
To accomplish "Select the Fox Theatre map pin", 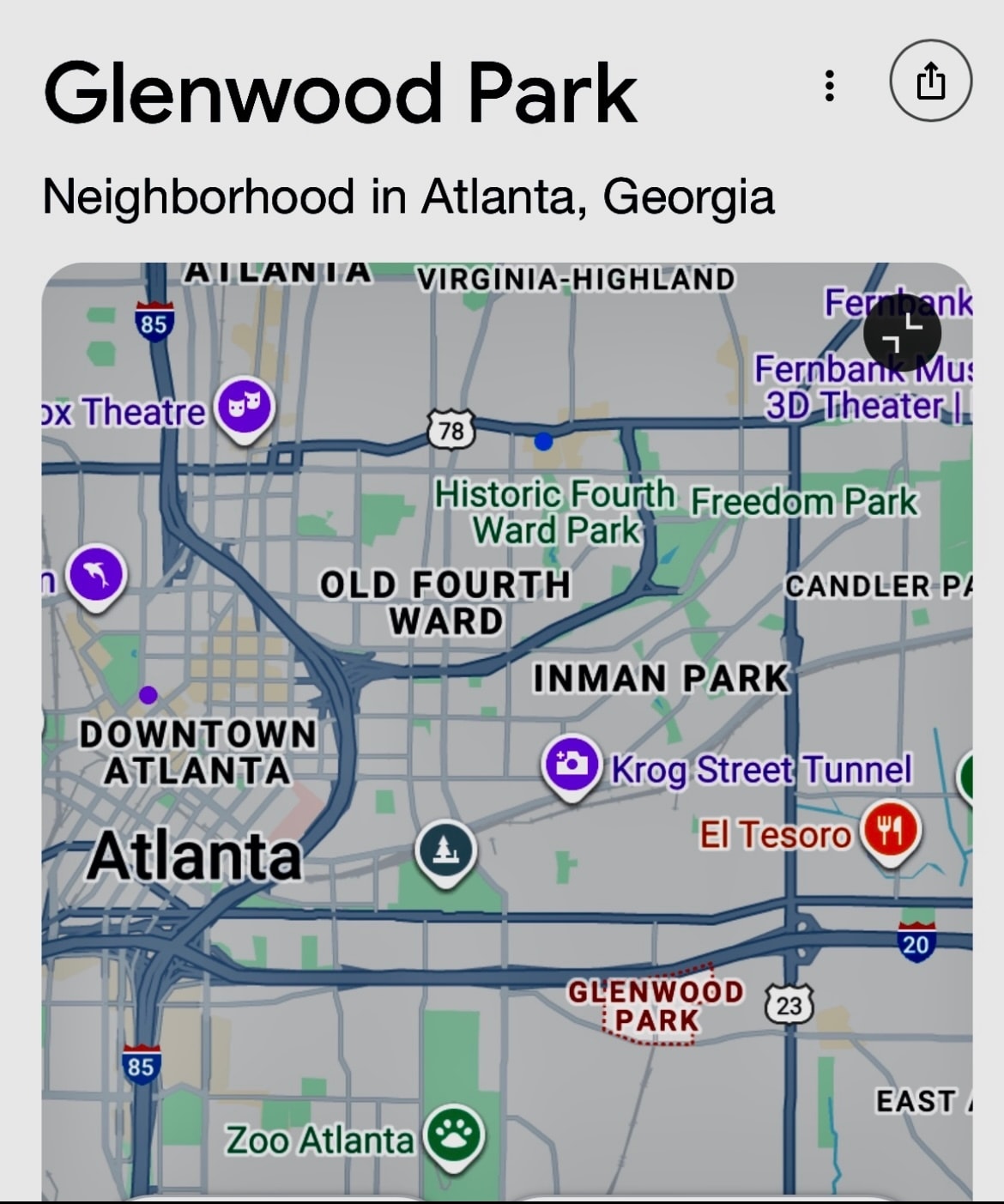I will point(245,407).
